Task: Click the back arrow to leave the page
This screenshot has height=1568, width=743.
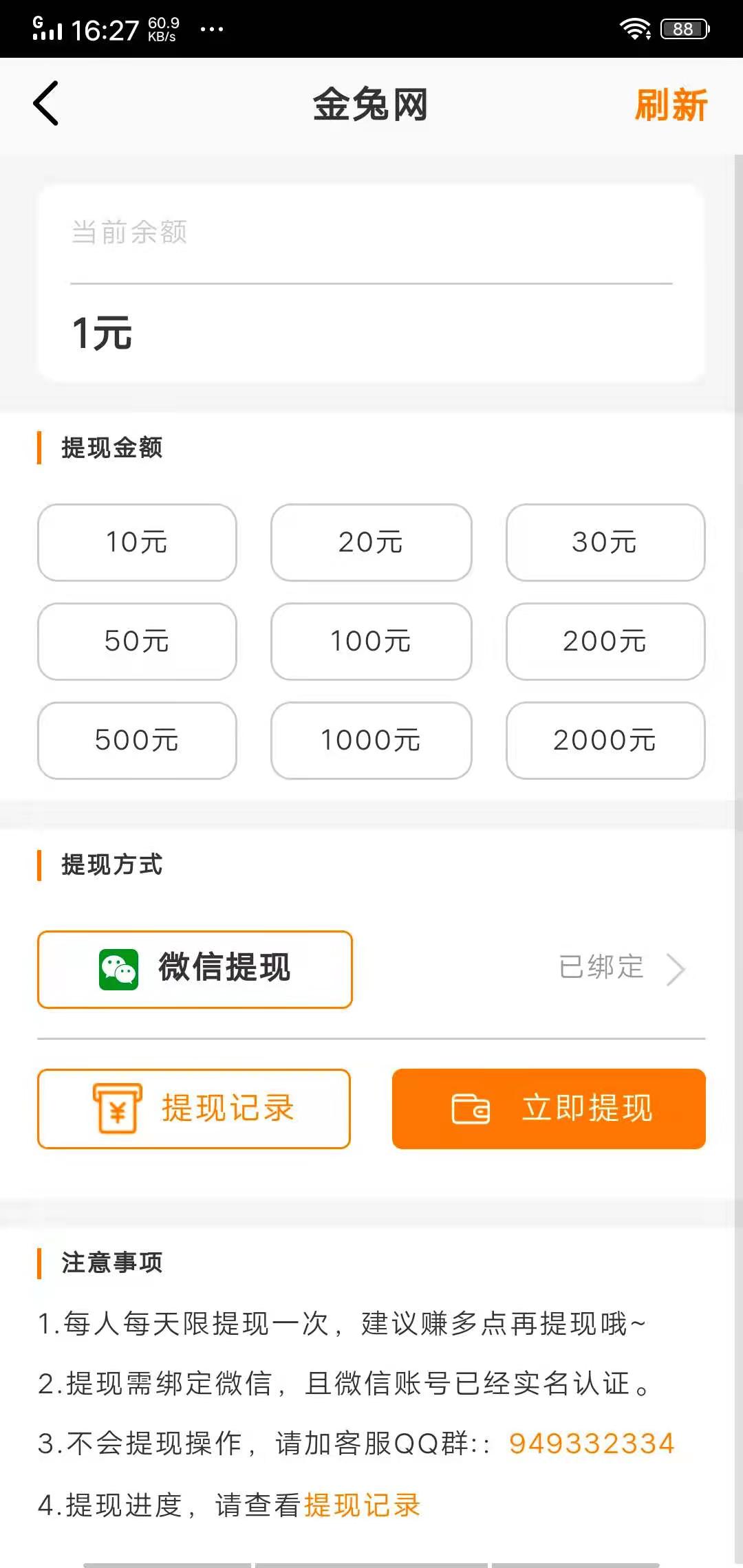Action: click(x=45, y=105)
